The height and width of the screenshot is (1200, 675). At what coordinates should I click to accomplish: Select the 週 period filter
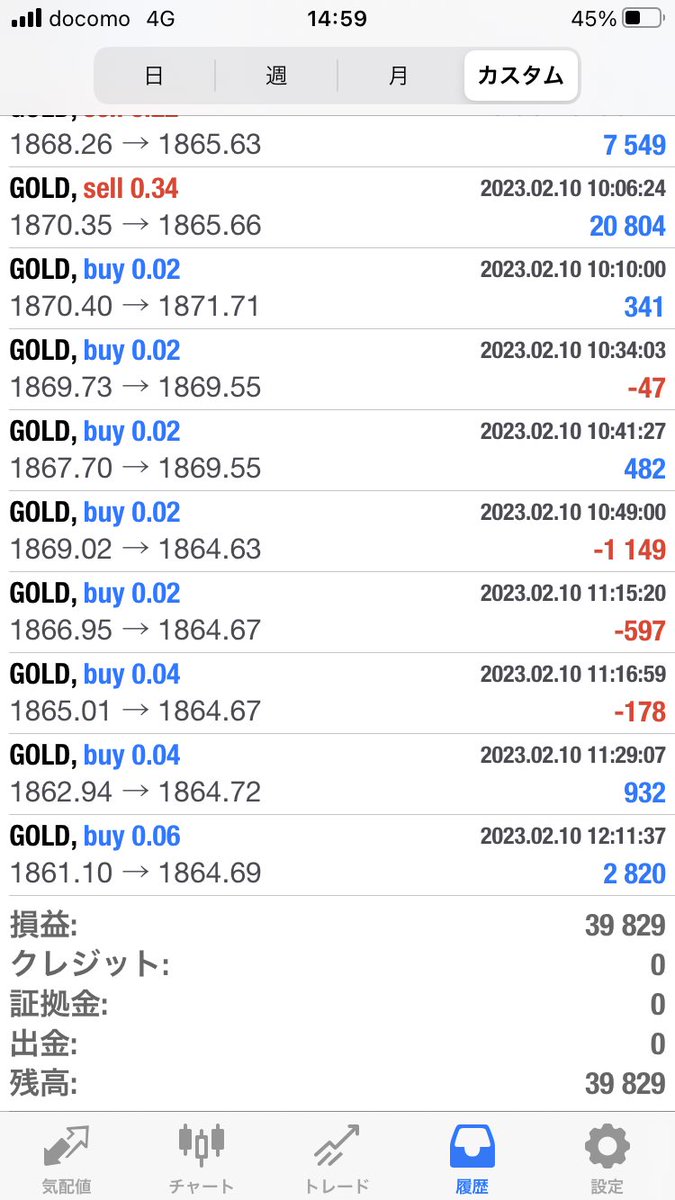point(276,75)
